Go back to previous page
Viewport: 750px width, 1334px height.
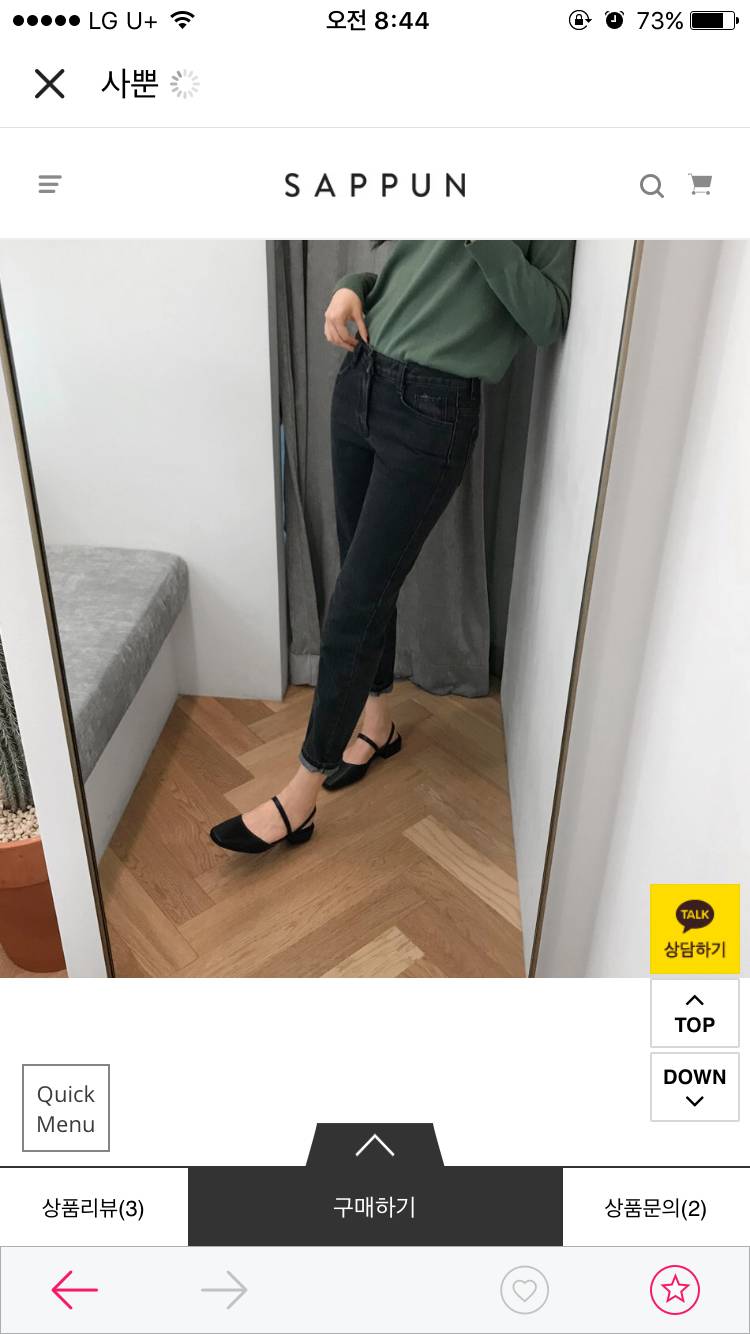(x=75, y=1290)
